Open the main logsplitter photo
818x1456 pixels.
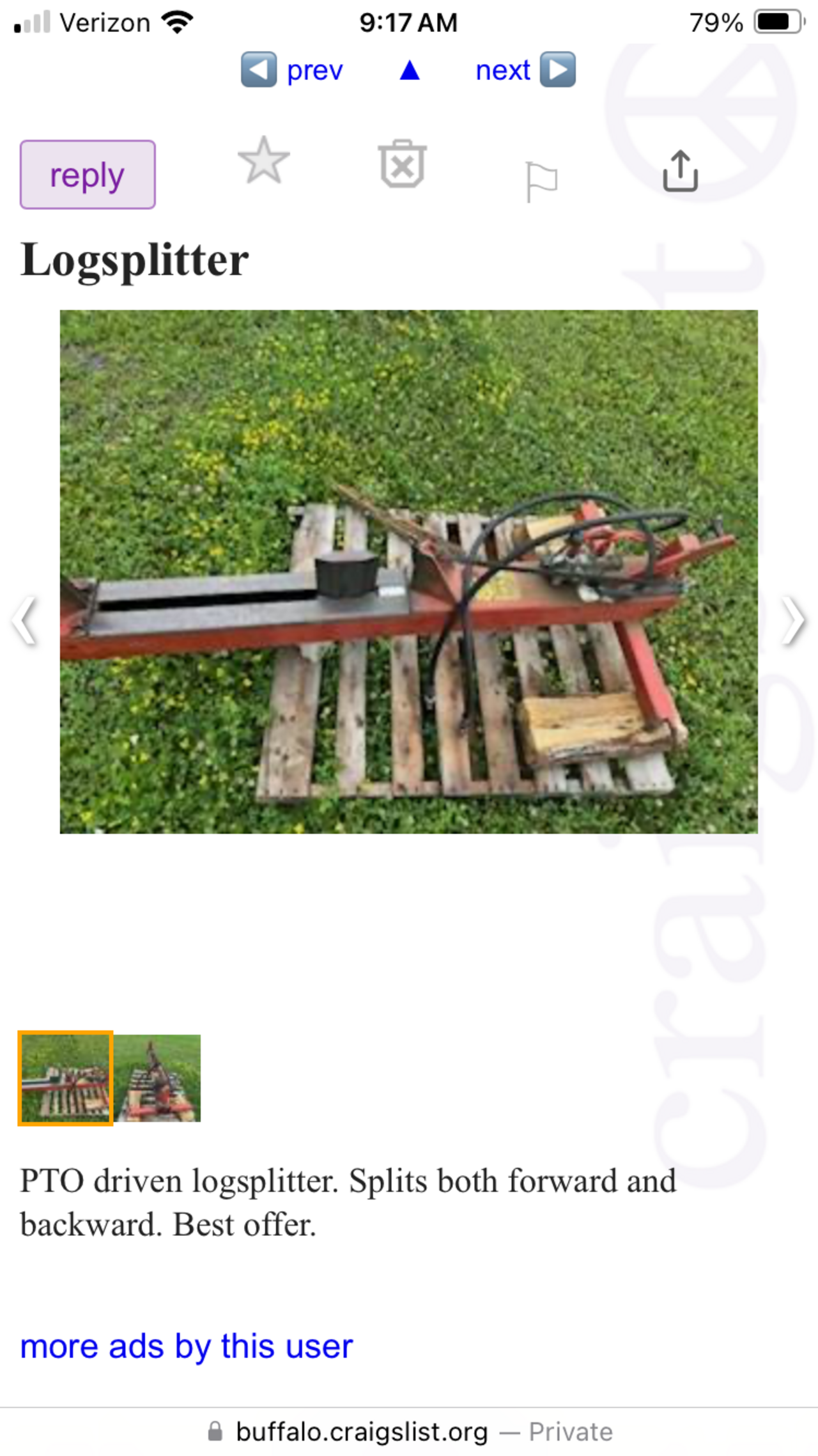(409, 571)
